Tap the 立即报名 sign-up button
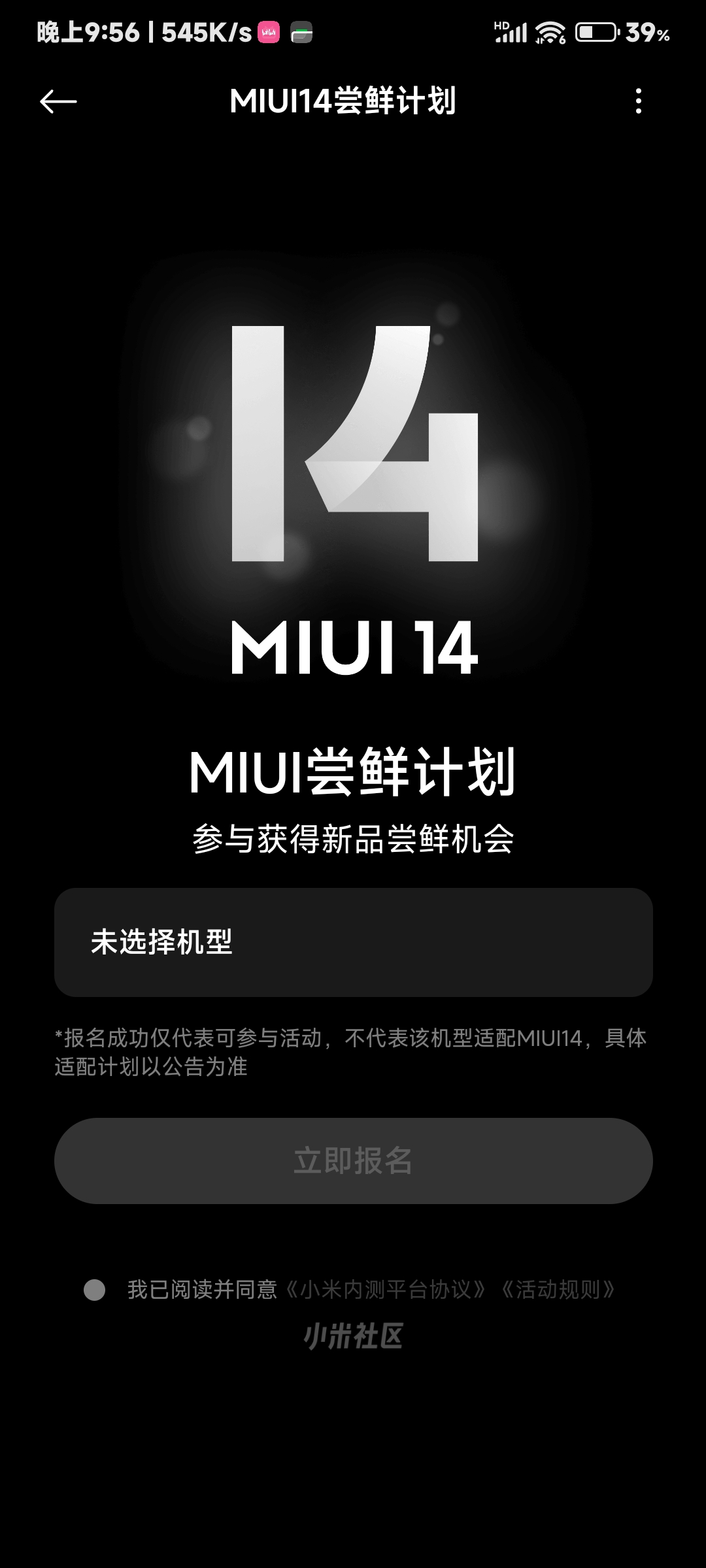The width and height of the screenshot is (706, 1568). click(x=353, y=1160)
